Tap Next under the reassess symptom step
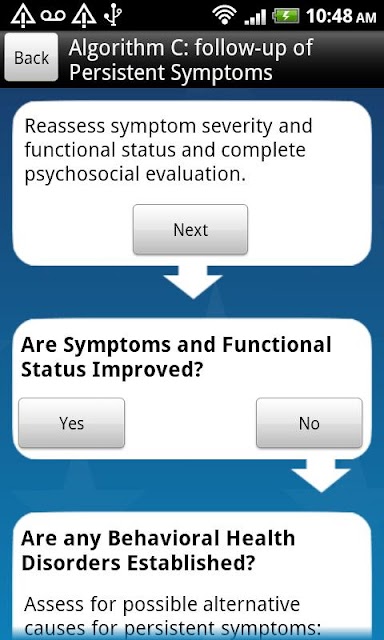This screenshot has height=640, width=384. [190, 229]
